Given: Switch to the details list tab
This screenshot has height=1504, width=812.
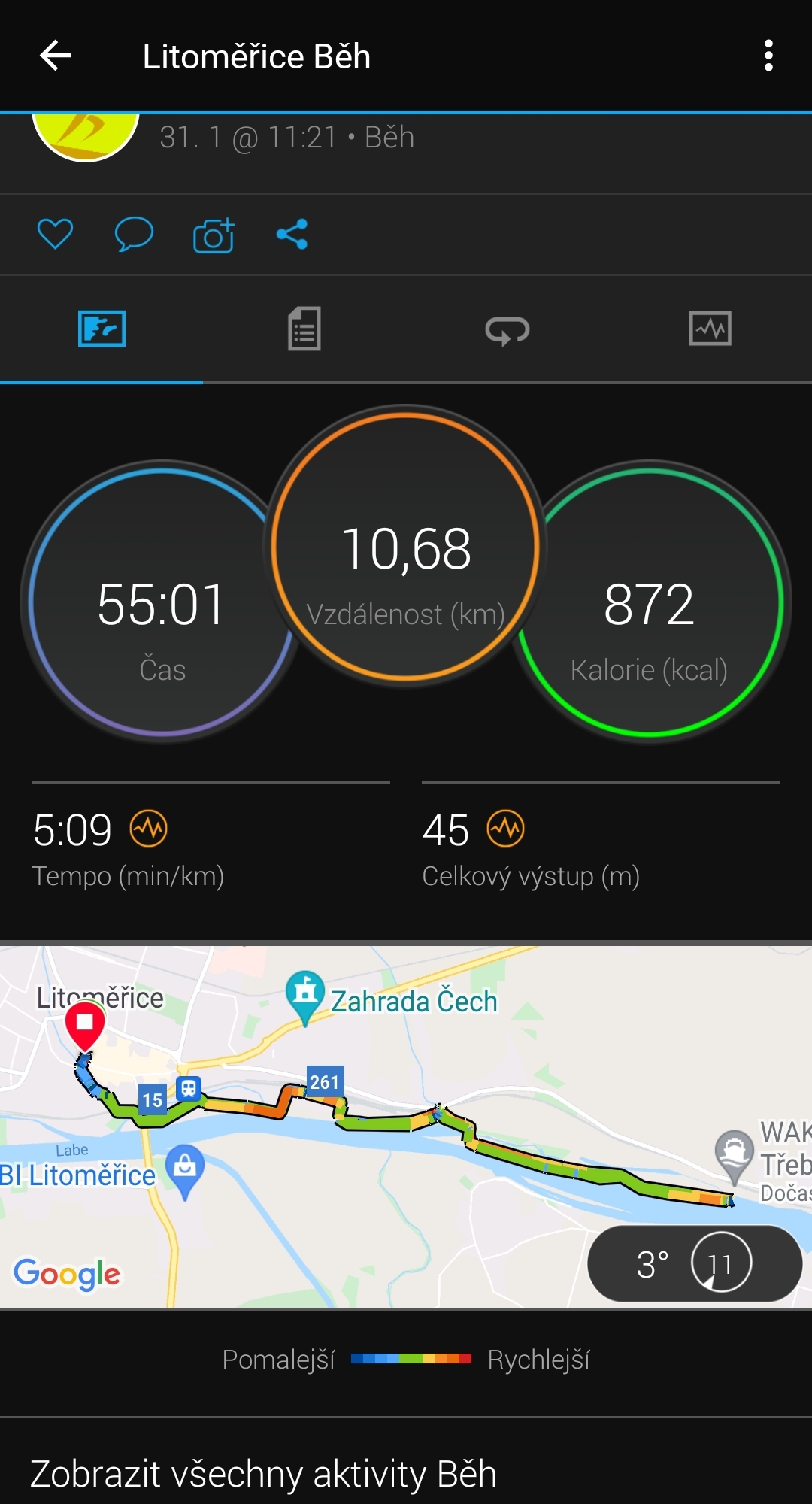Looking at the screenshot, I should coord(304,329).
